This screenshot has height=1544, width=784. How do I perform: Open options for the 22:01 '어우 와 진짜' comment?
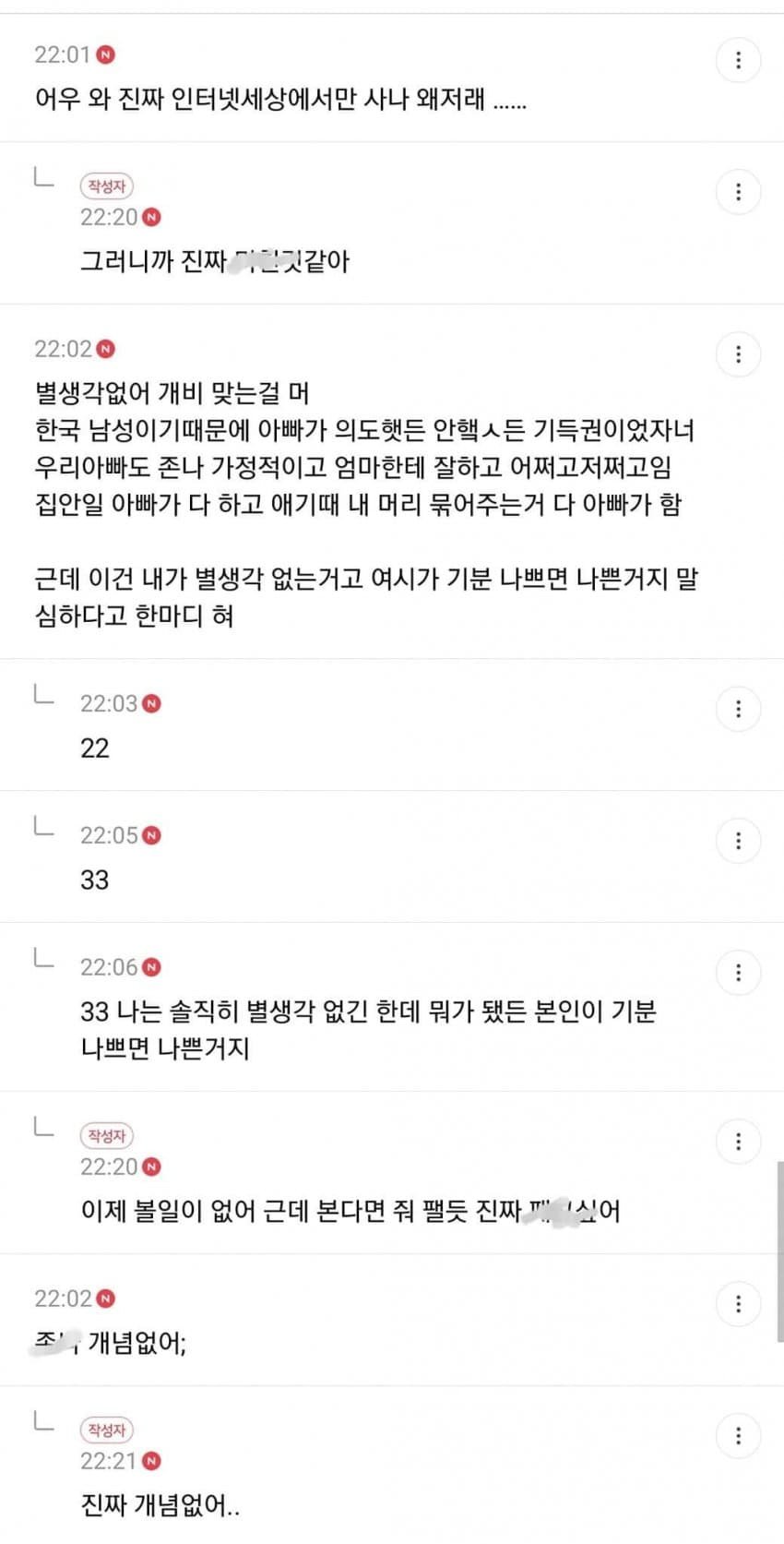click(738, 61)
